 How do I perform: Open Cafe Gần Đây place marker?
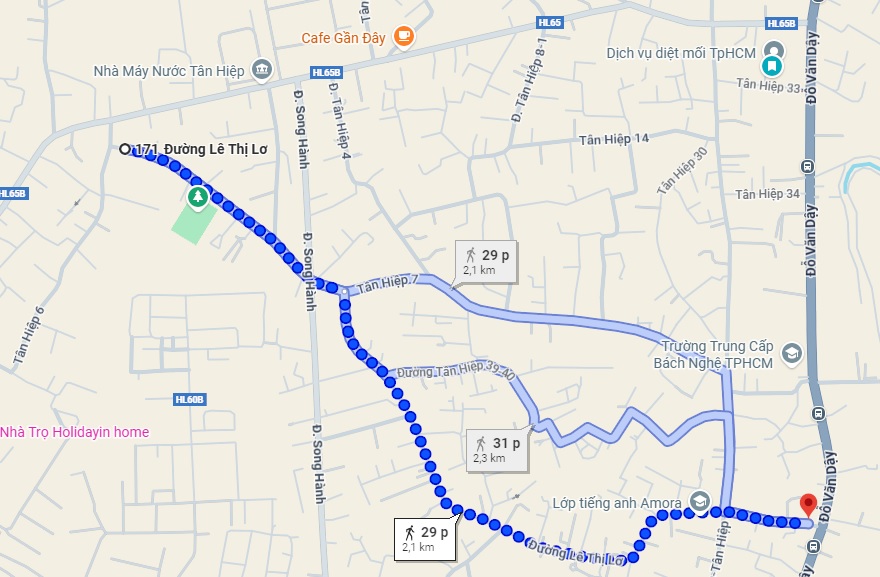coord(403,38)
